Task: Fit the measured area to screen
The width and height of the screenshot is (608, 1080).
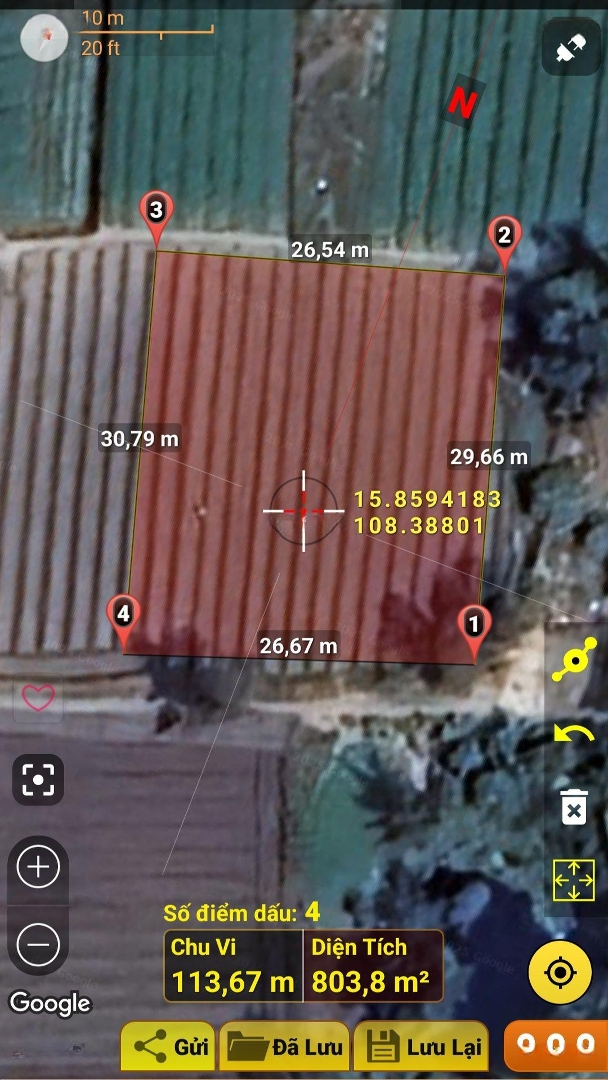Action: pos(574,880)
